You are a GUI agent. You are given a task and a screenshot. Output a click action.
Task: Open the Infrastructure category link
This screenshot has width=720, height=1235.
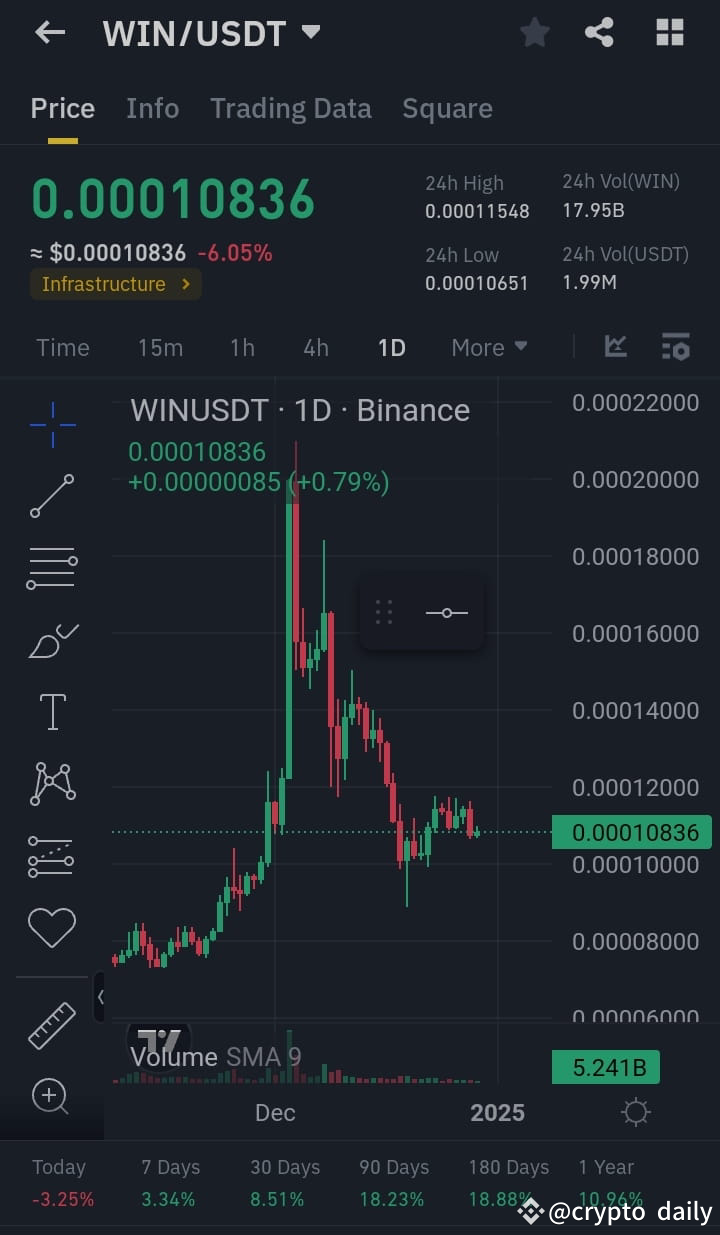point(115,284)
